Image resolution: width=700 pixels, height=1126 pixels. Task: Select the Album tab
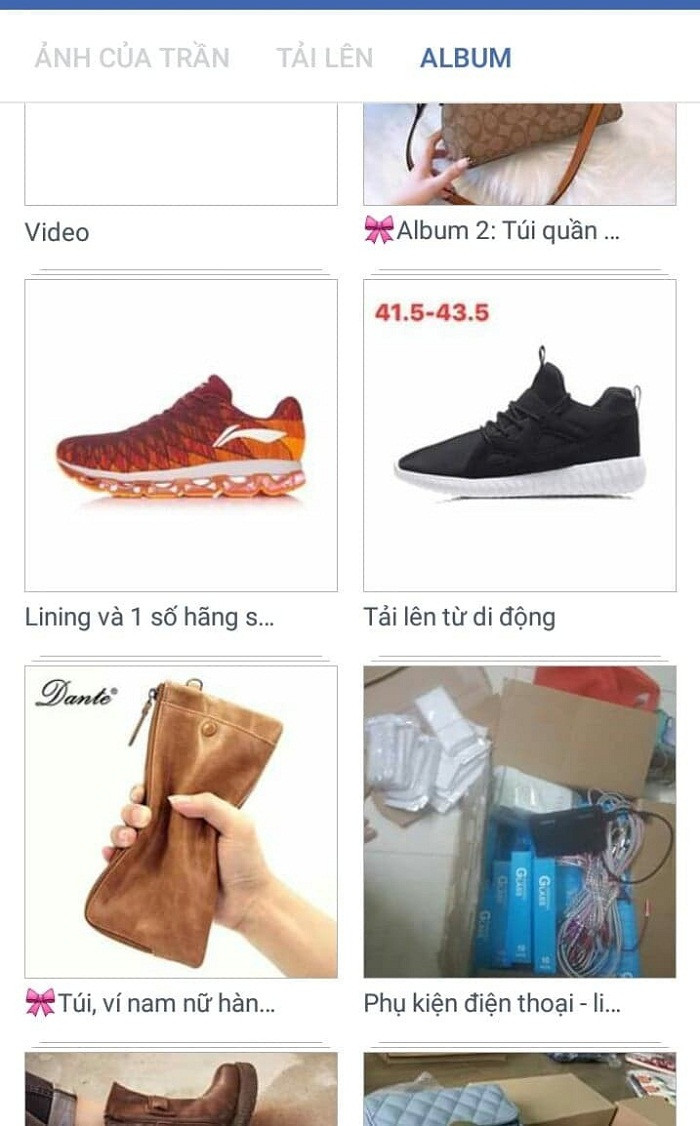(x=465, y=58)
